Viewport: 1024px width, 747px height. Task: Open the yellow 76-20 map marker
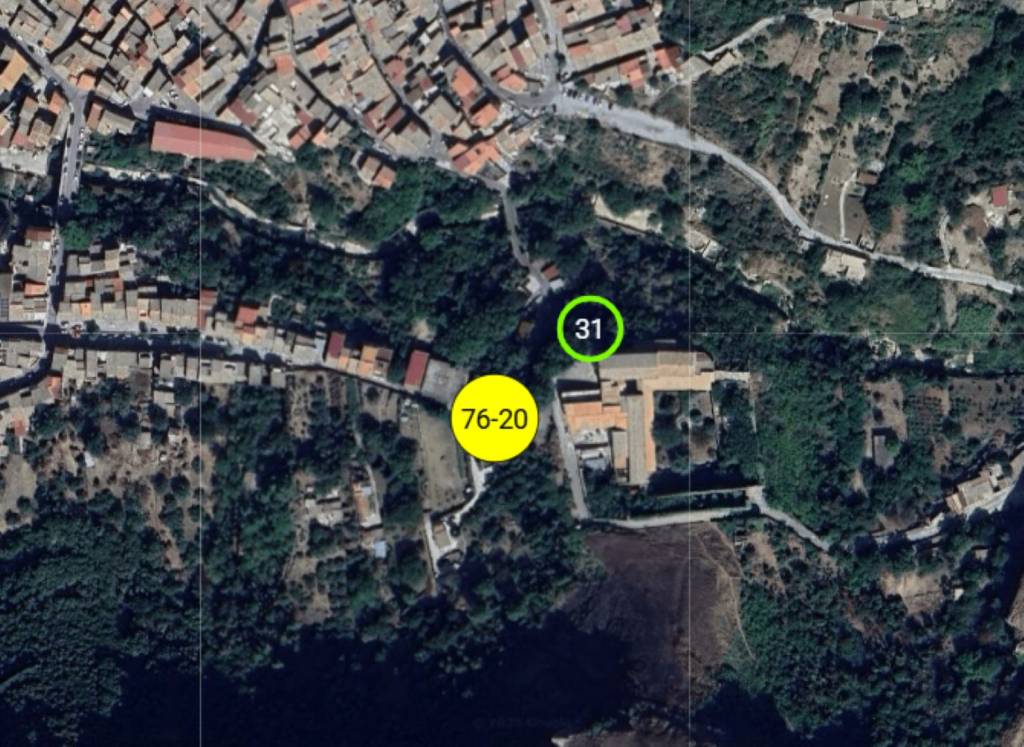[x=495, y=419]
